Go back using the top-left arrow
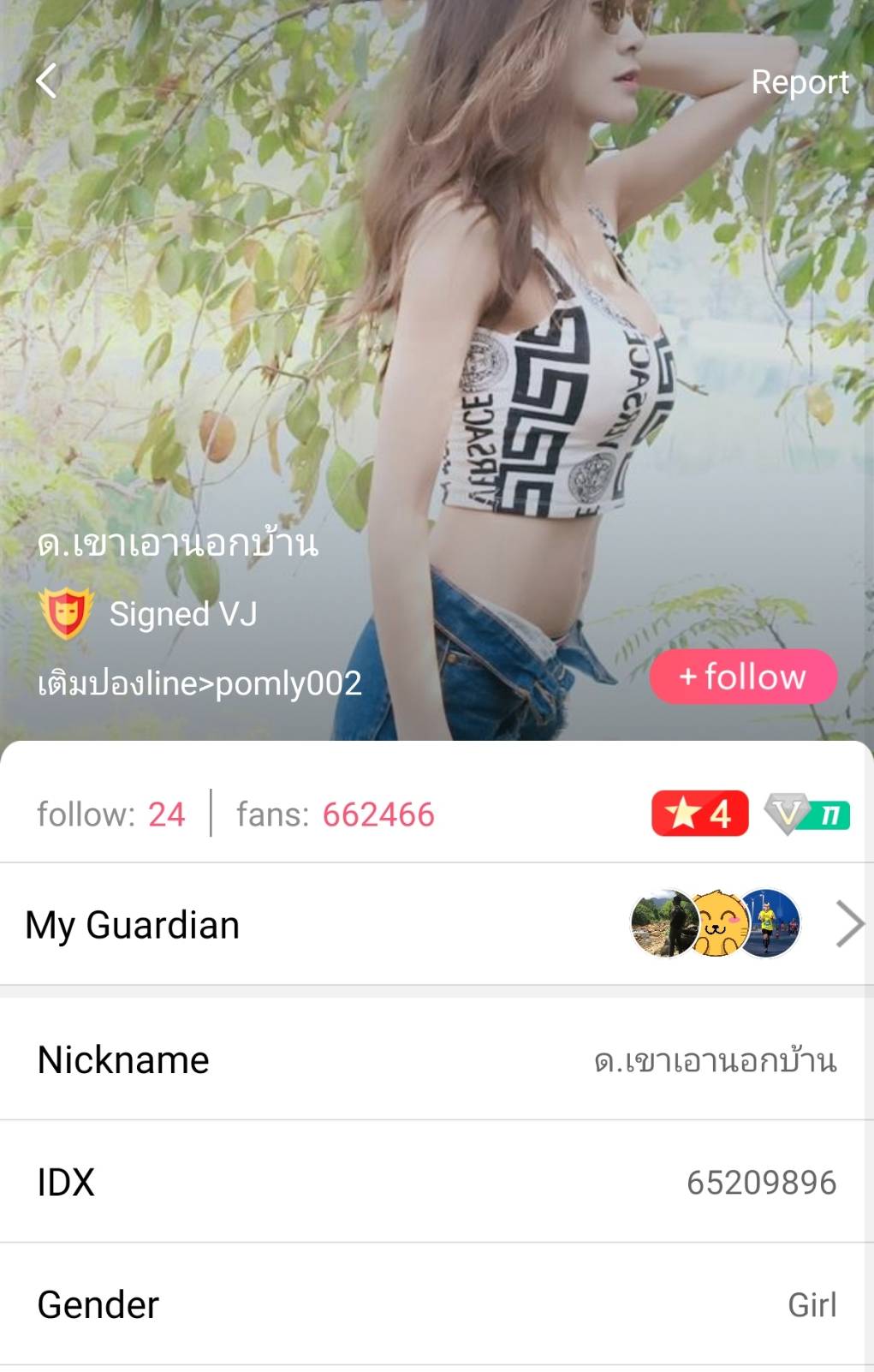Screen dimensions: 874x1372 tap(47, 81)
